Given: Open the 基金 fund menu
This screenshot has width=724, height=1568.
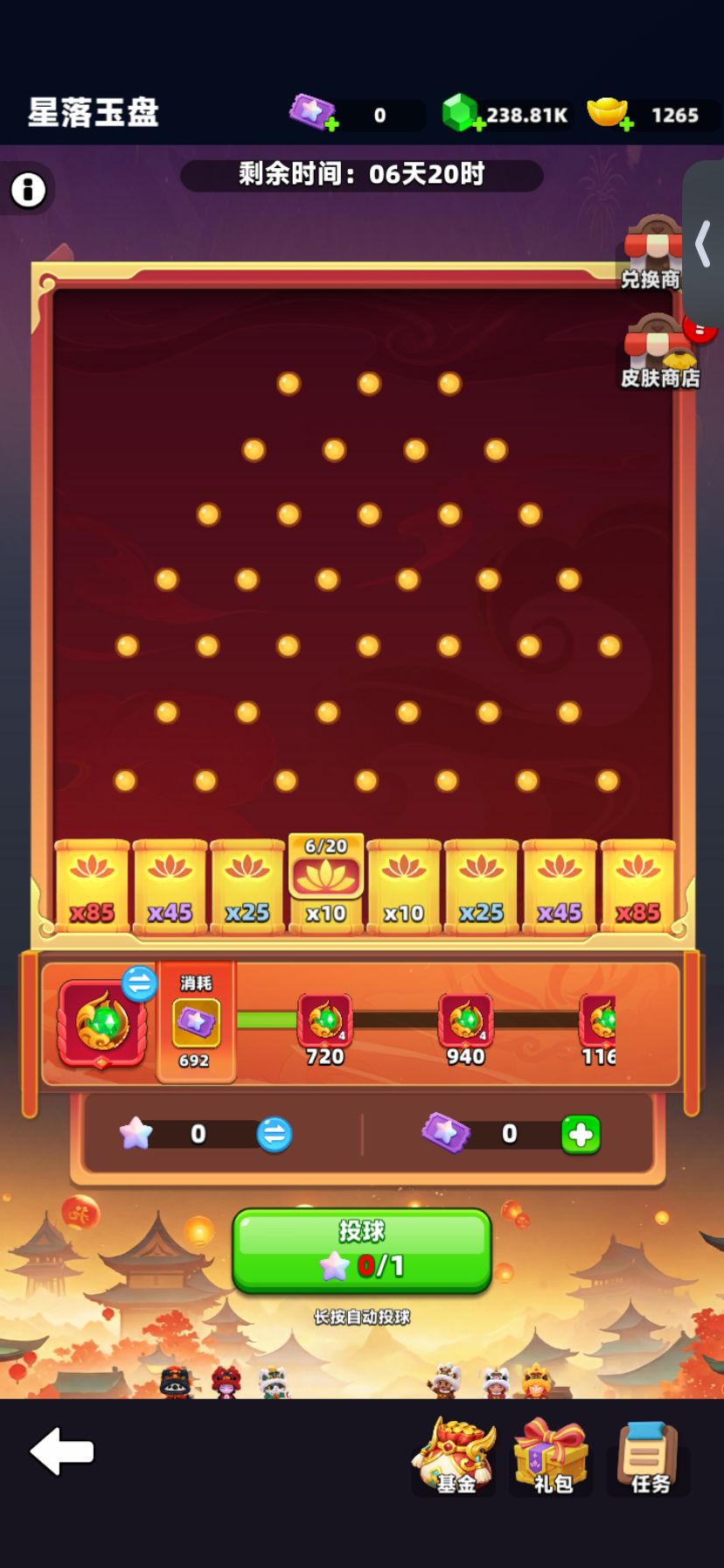Looking at the screenshot, I should (x=454, y=1456).
